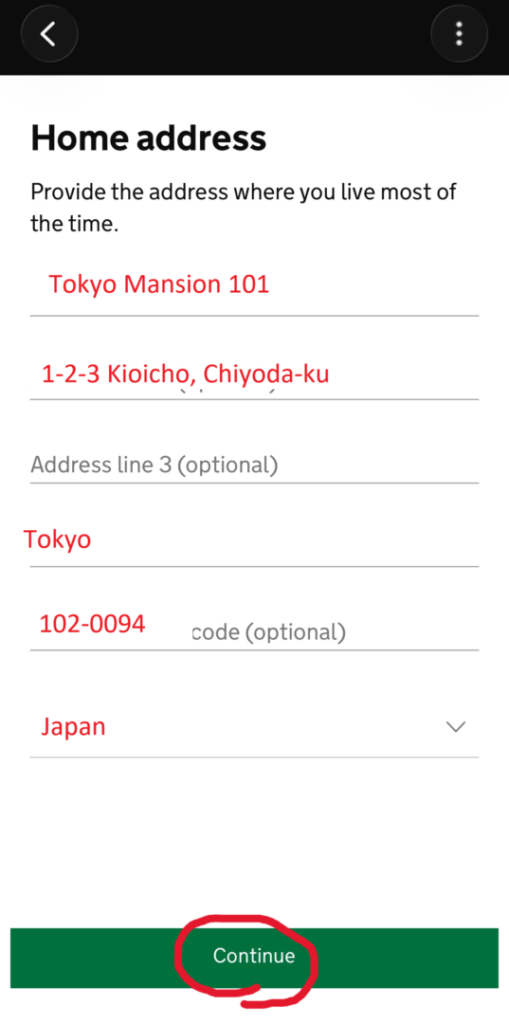
Task: Edit the Tokyo Mansion 101 address field
Action: coord(254,286)
